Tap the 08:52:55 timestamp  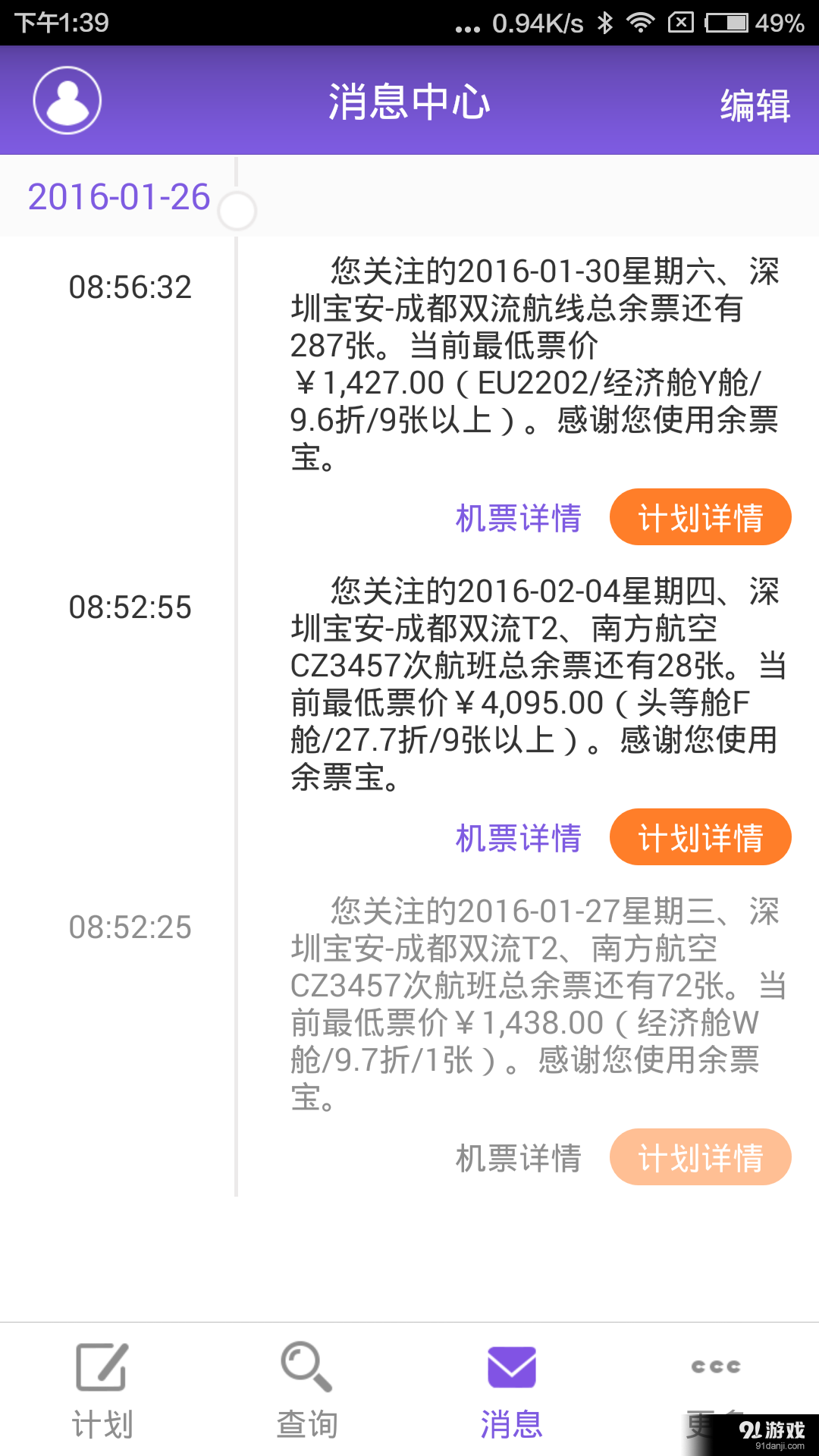point(130,607)
